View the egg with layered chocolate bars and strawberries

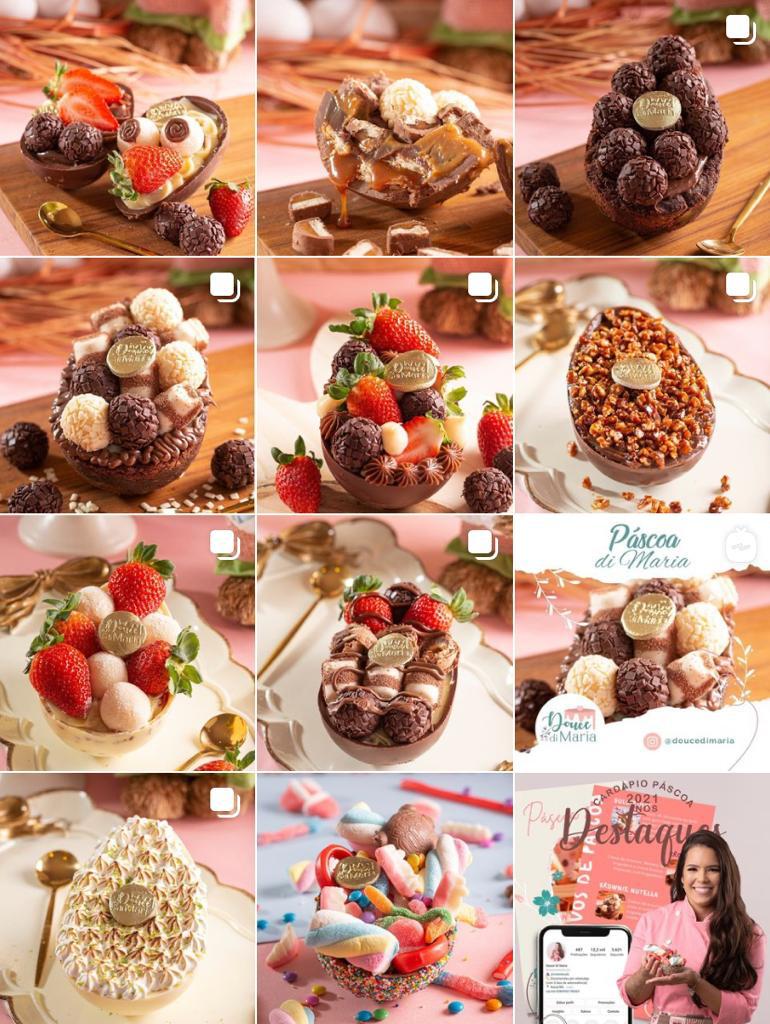(384, 643)
